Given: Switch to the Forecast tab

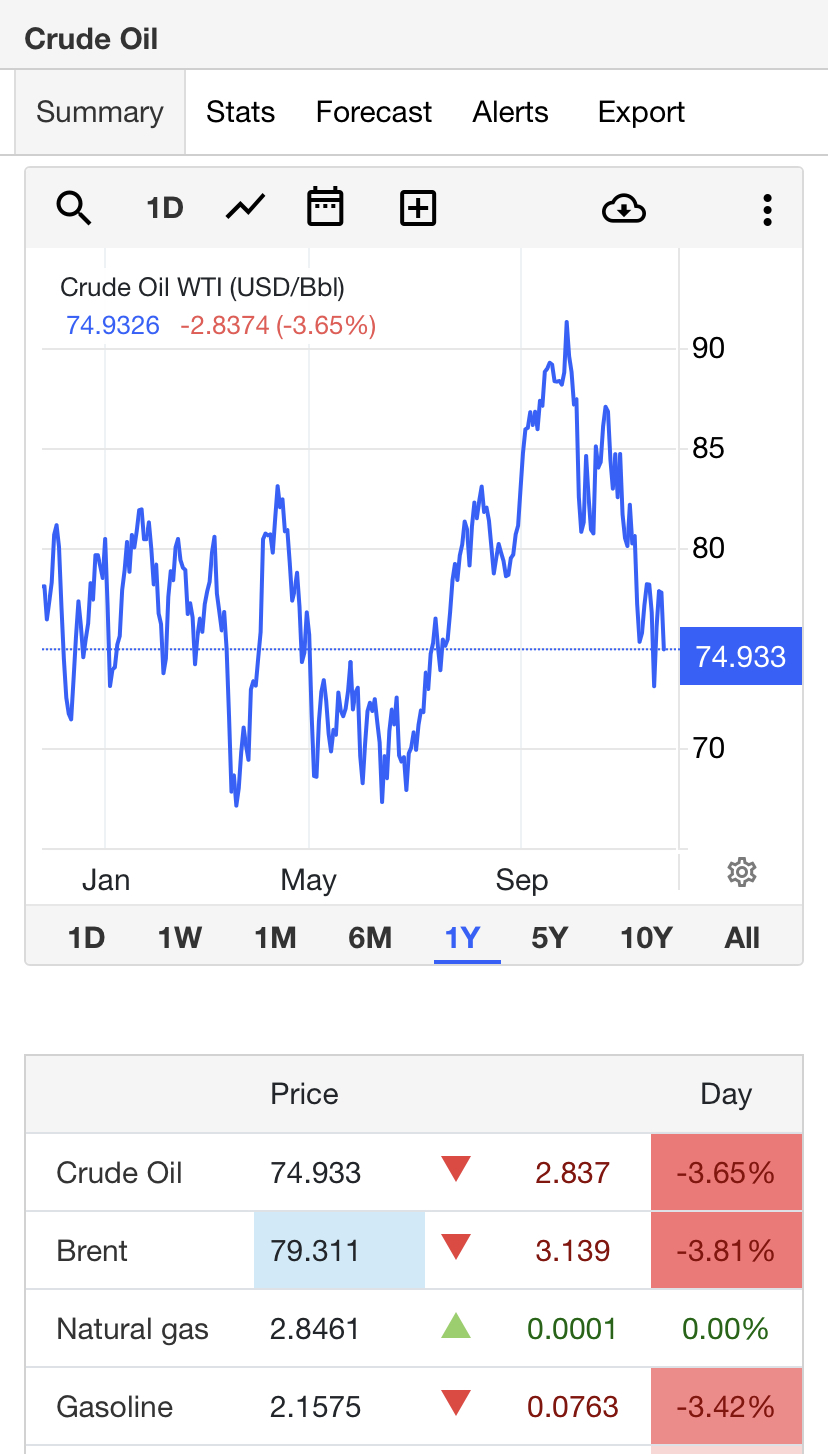Looking at the screenshot, I should tap(374, 112).
